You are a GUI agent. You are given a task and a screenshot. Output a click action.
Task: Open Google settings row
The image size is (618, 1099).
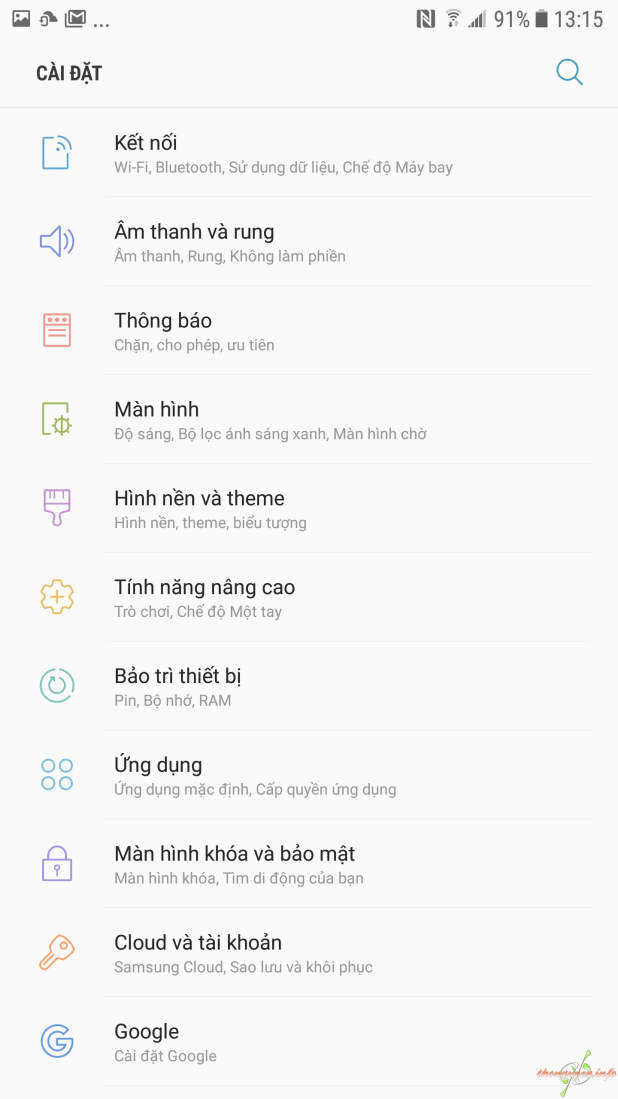click(309, 1042)
